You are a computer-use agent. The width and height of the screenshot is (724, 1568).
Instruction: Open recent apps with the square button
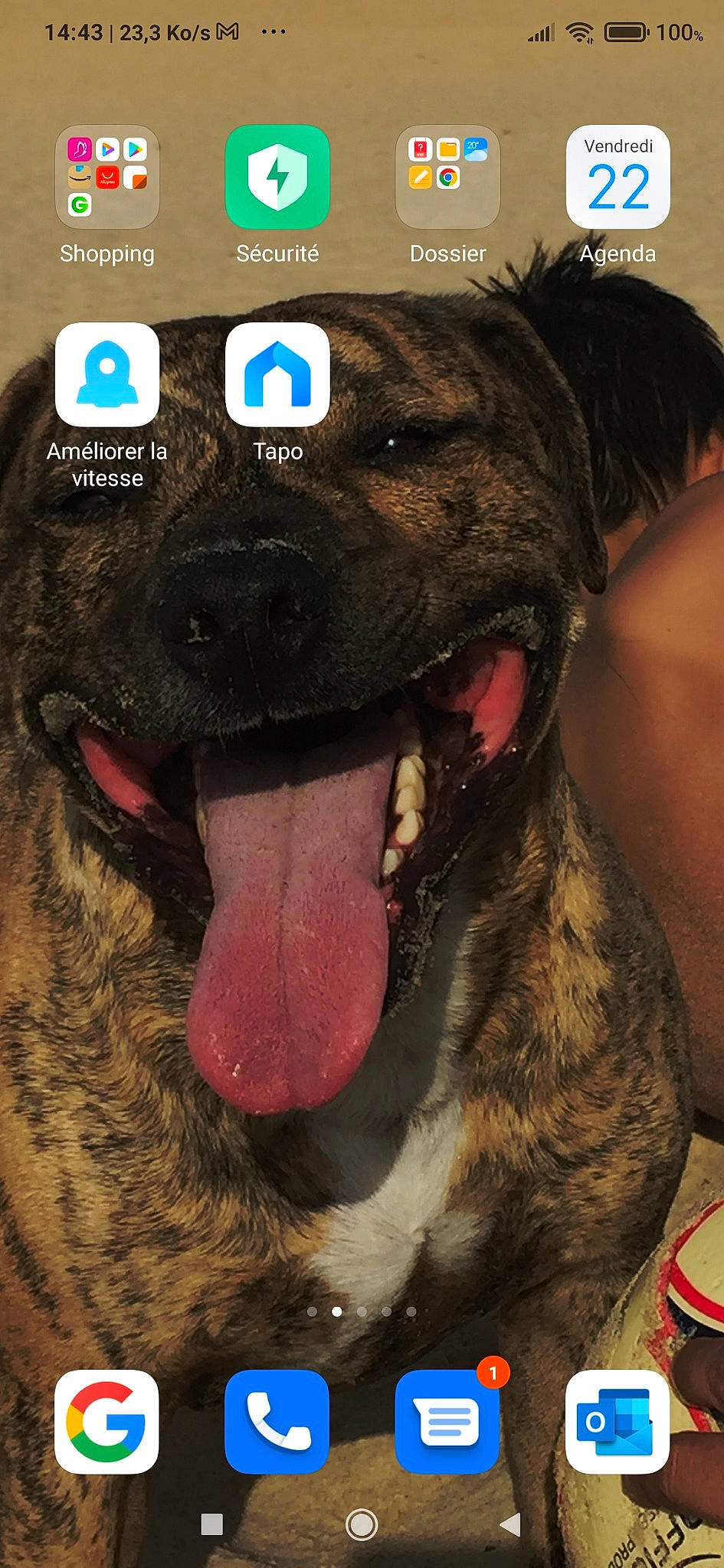point(211,1524)
